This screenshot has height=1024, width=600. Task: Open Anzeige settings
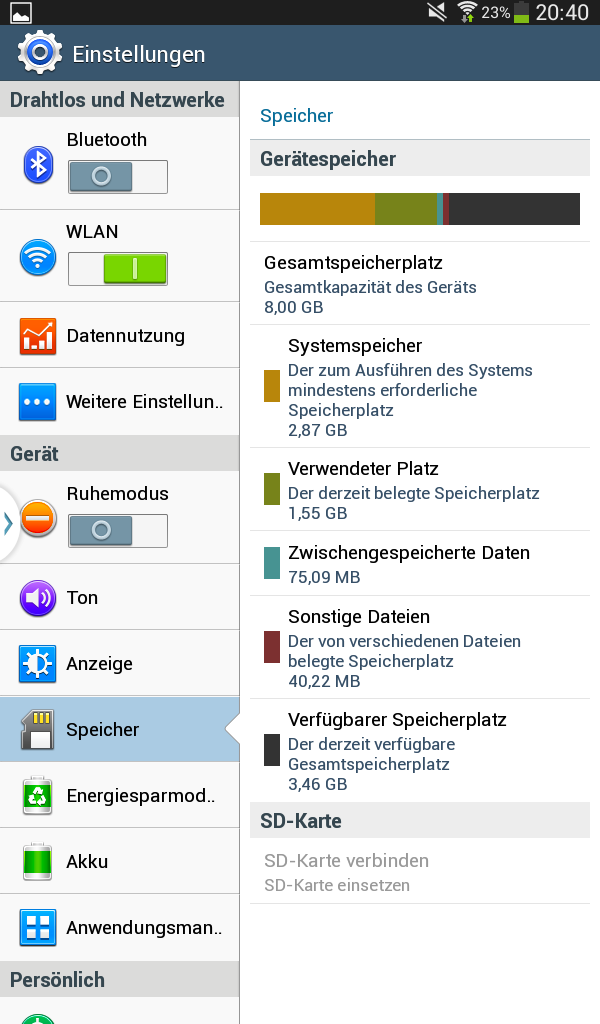(x=119, y=664)
